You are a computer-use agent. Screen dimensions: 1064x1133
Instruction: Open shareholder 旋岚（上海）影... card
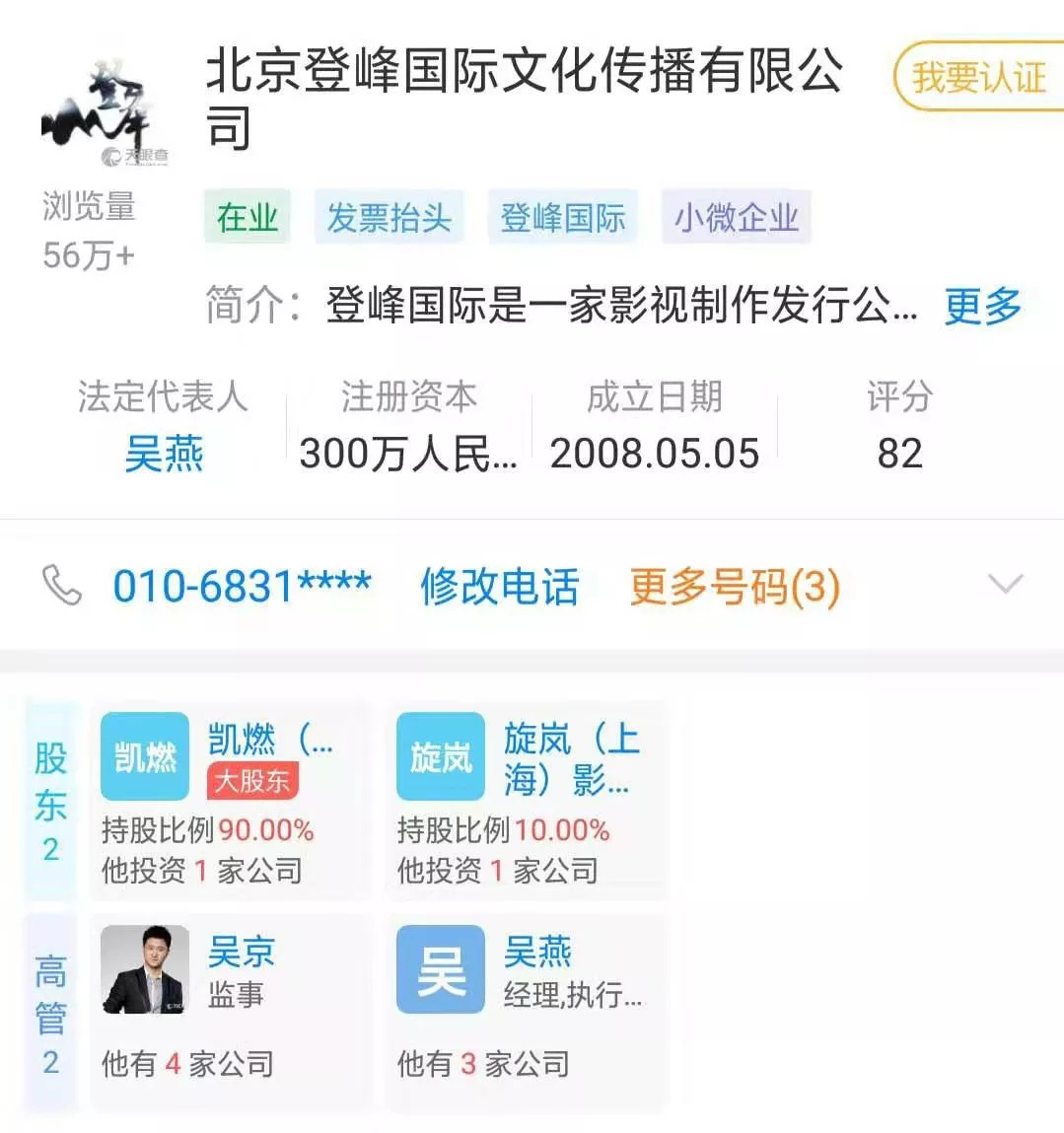click(525, 799)
